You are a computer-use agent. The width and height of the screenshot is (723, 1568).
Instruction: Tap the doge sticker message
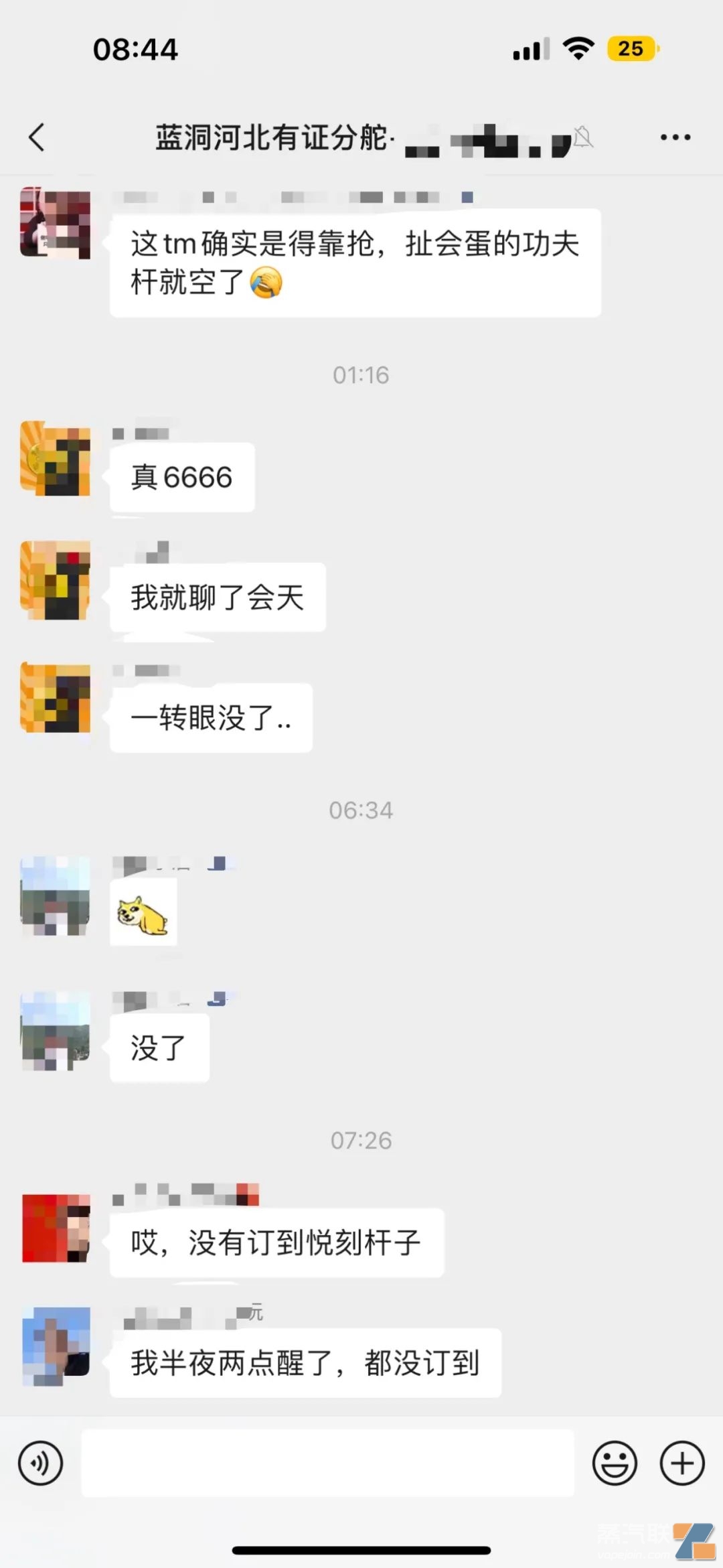(143, 914)
